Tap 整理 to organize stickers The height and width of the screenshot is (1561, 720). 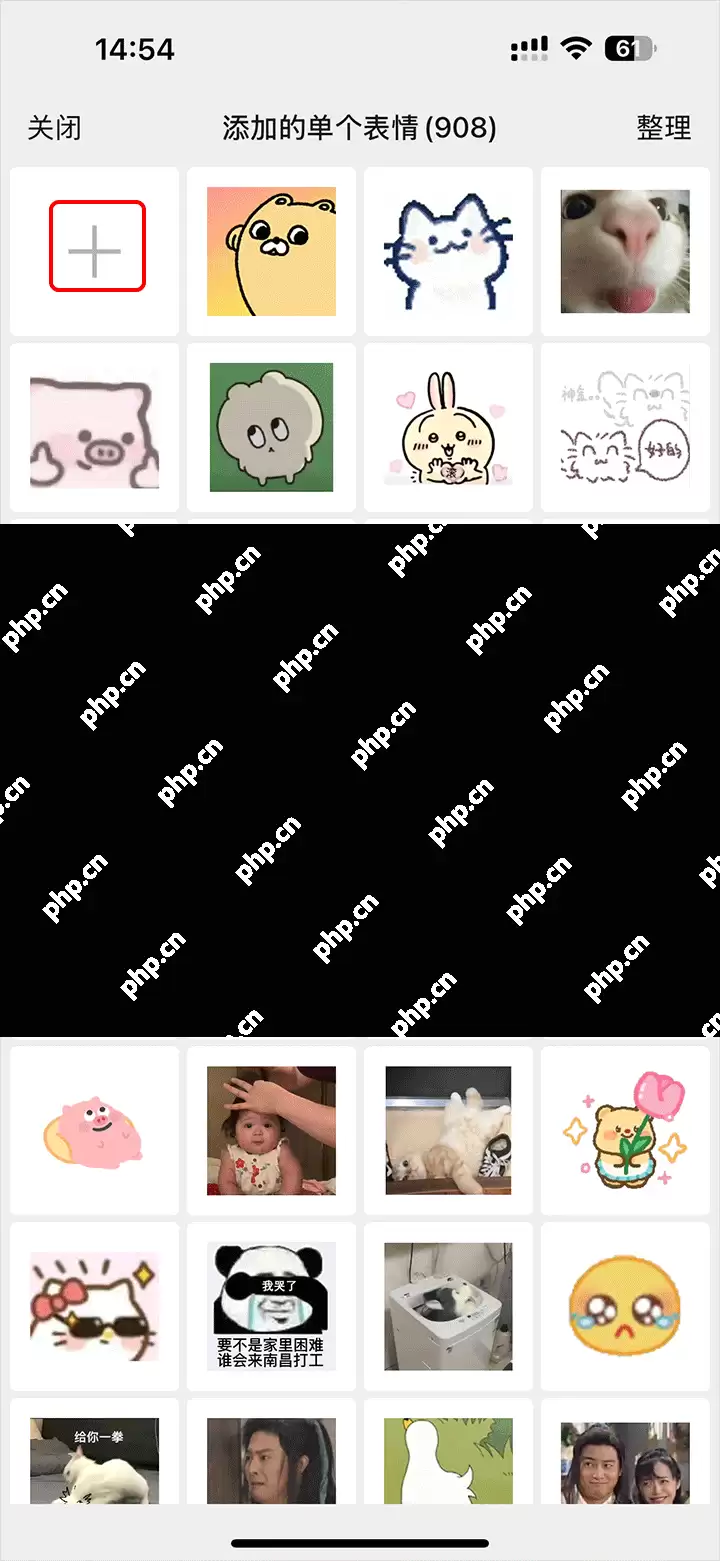(664, 128)
